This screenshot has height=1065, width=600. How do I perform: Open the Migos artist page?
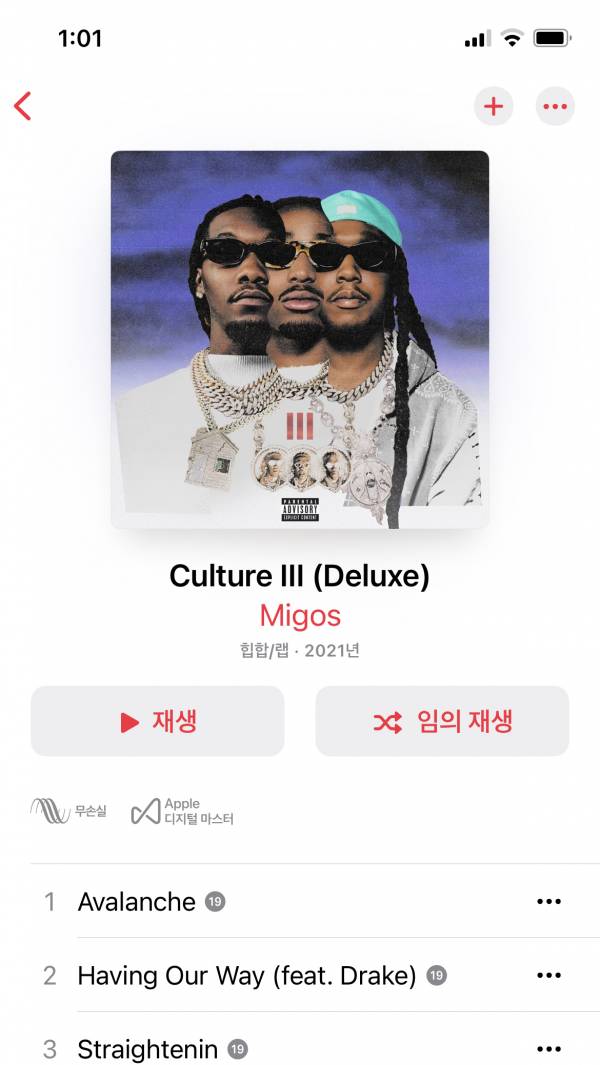300,615
